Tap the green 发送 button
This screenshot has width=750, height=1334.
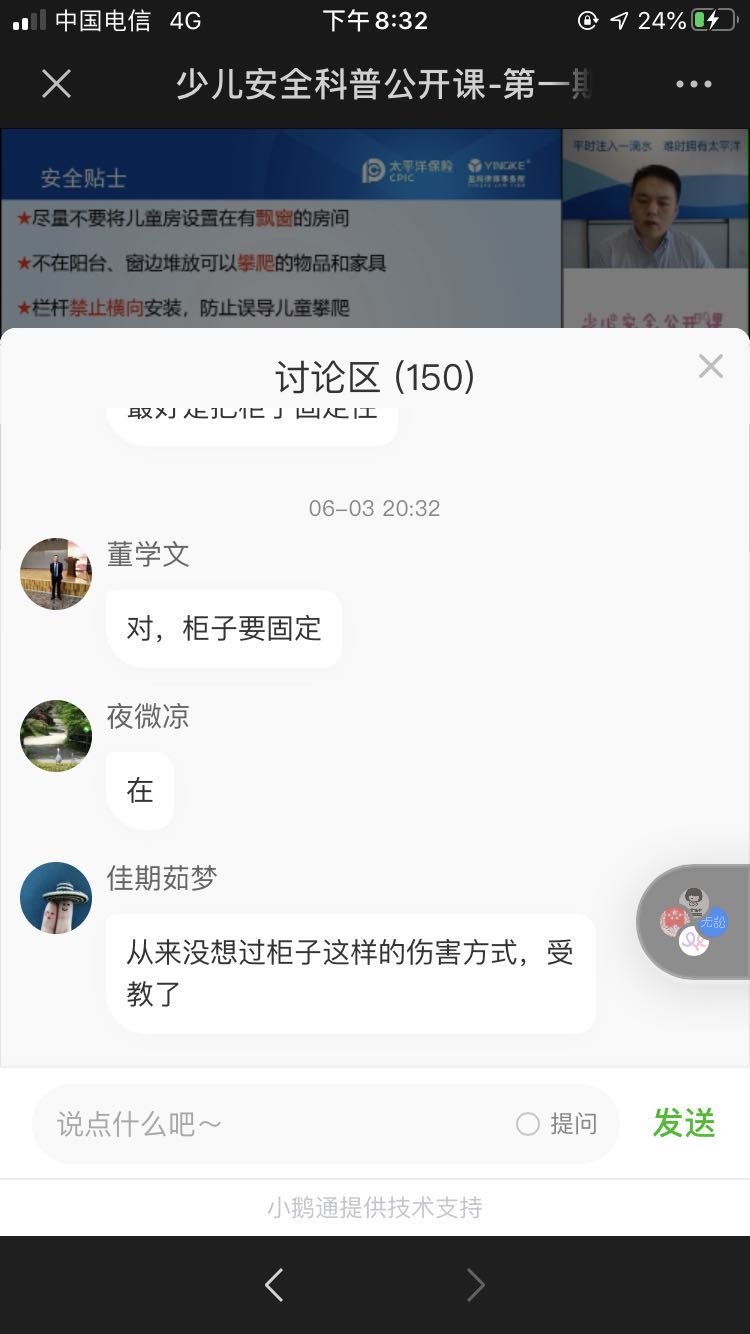point(684,1123)
